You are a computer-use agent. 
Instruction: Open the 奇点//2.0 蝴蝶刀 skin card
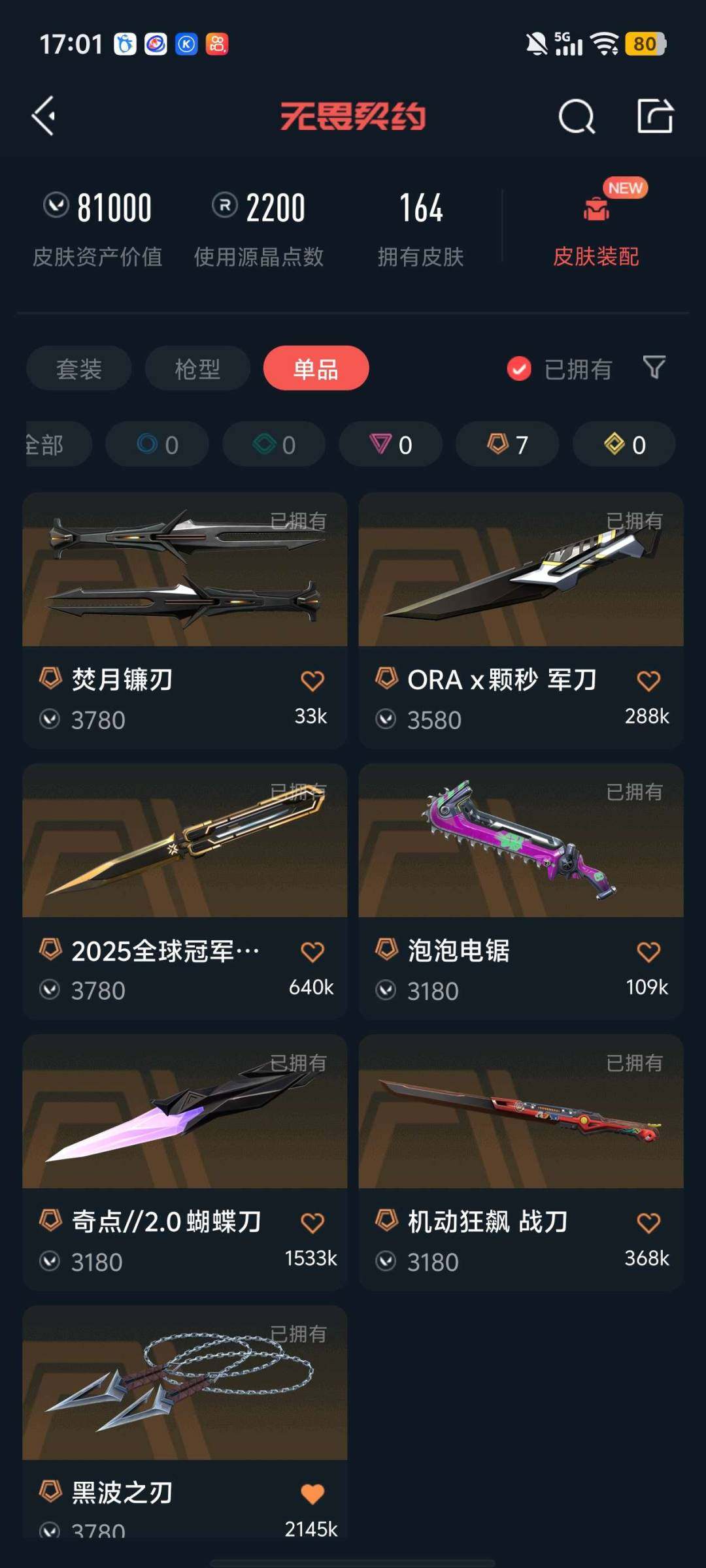[185, 1162]
